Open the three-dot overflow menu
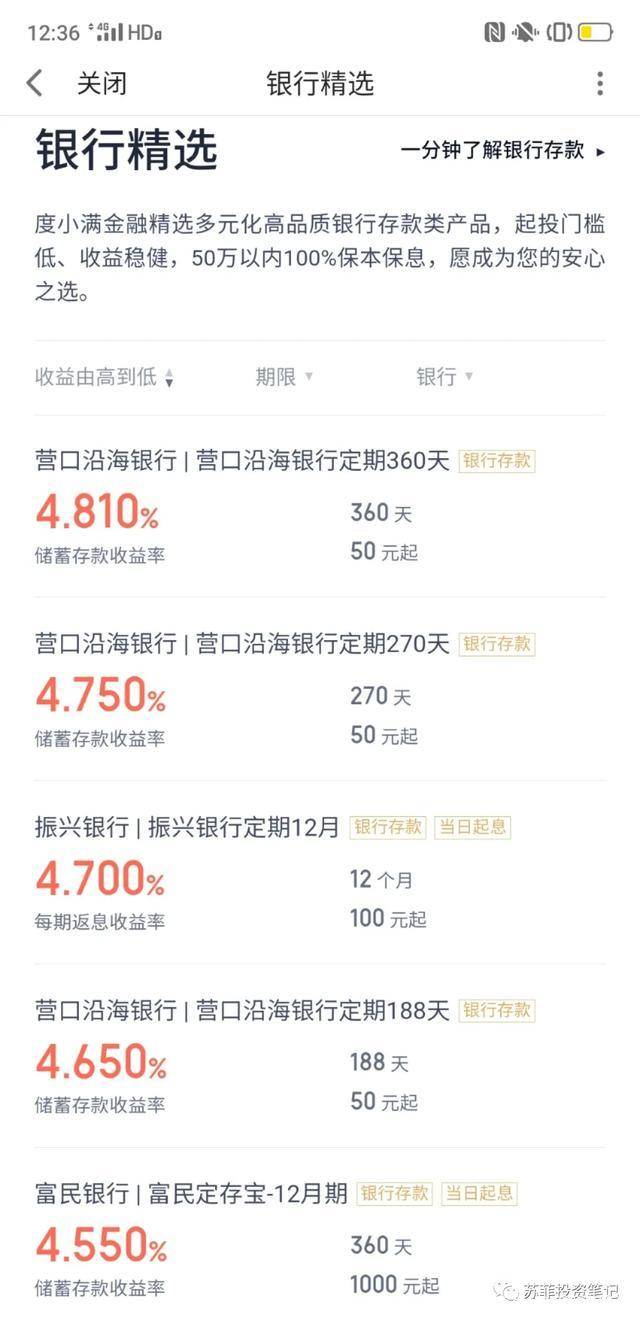Viewport: 640px width, 1320px height. pyautogui.click(x=600, y=83)
